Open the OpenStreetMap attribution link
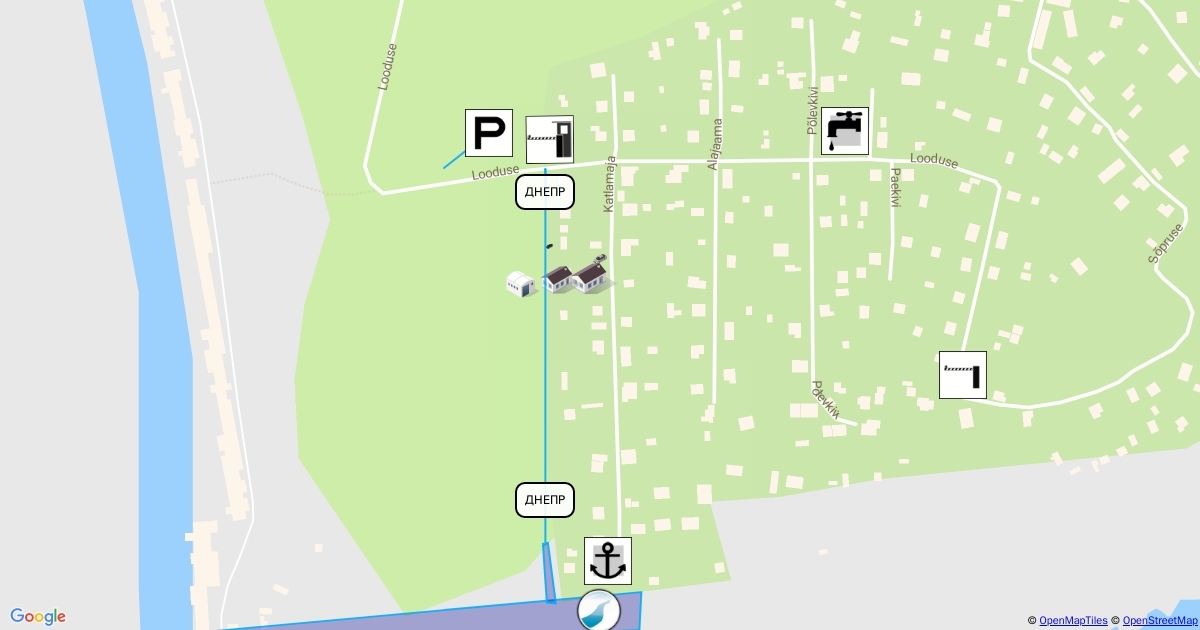 coord(1160,621)
